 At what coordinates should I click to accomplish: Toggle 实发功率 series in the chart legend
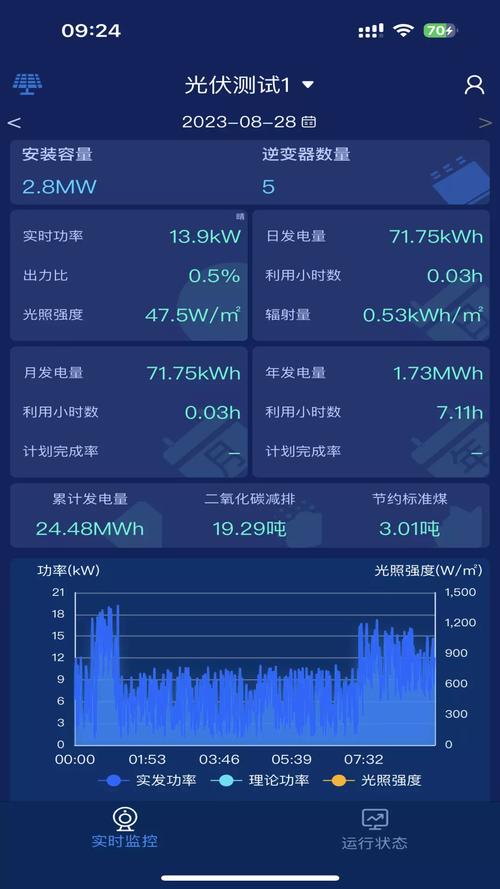tap(147, 780)
